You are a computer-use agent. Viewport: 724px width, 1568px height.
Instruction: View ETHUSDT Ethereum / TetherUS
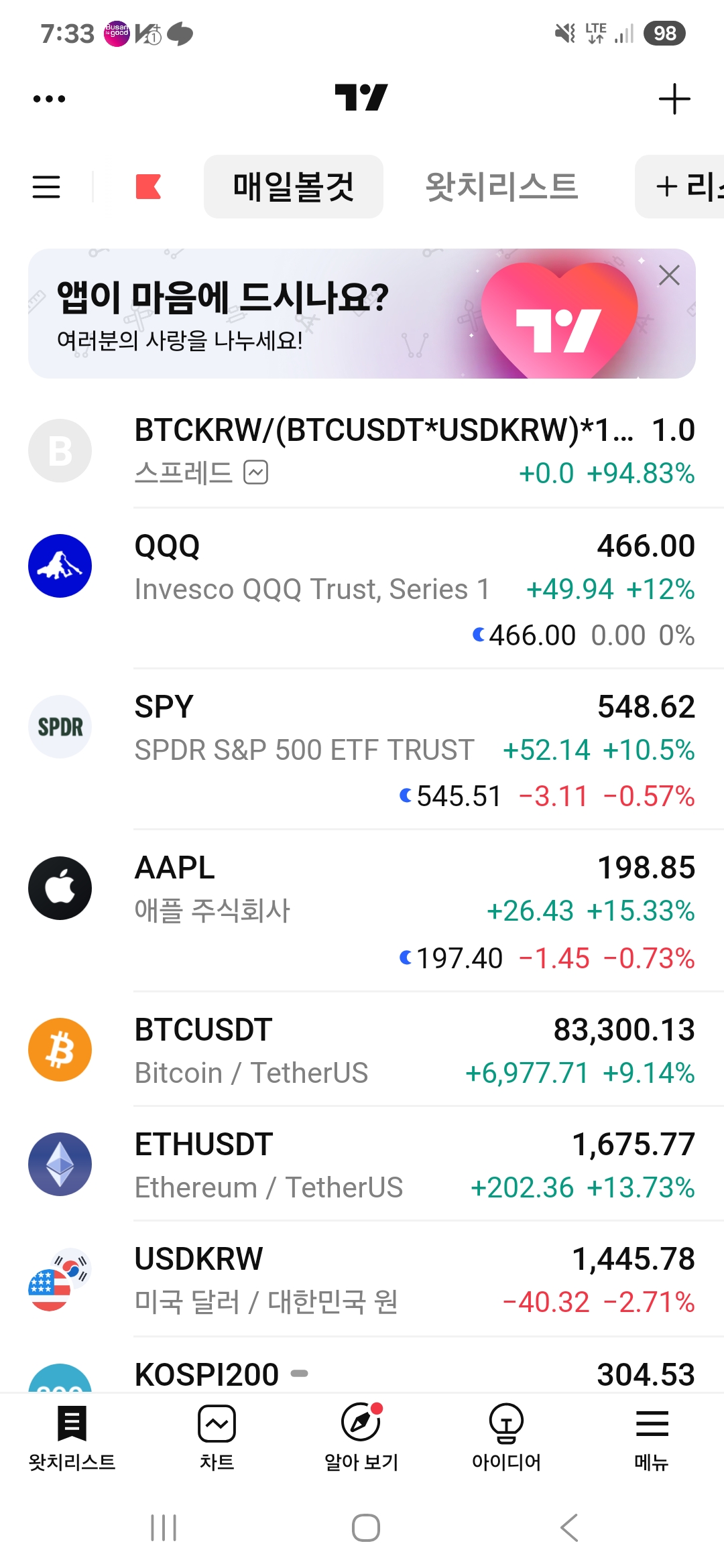pyautogui.click(x=362, y=1164)
